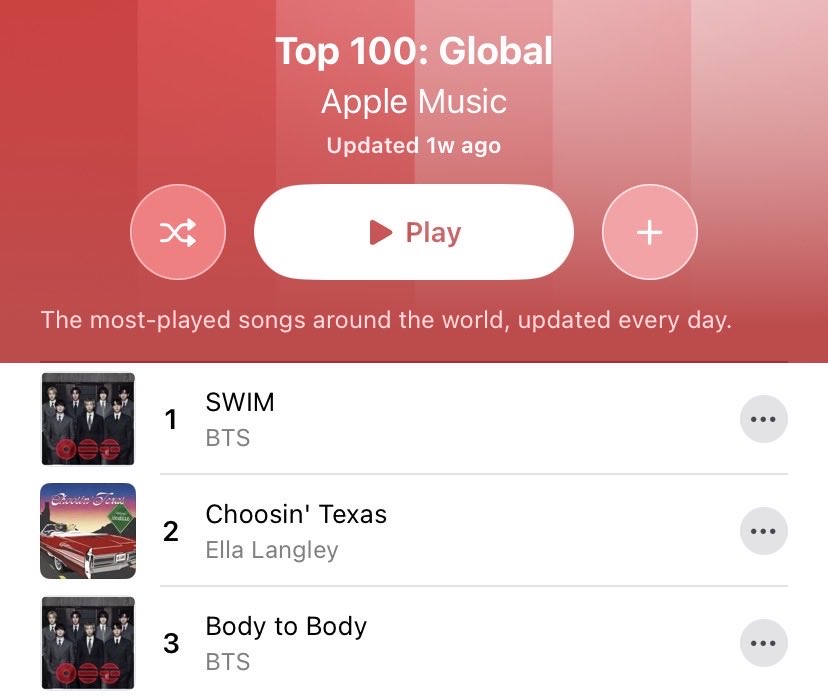Open more options for SWIM

point(763,419)
